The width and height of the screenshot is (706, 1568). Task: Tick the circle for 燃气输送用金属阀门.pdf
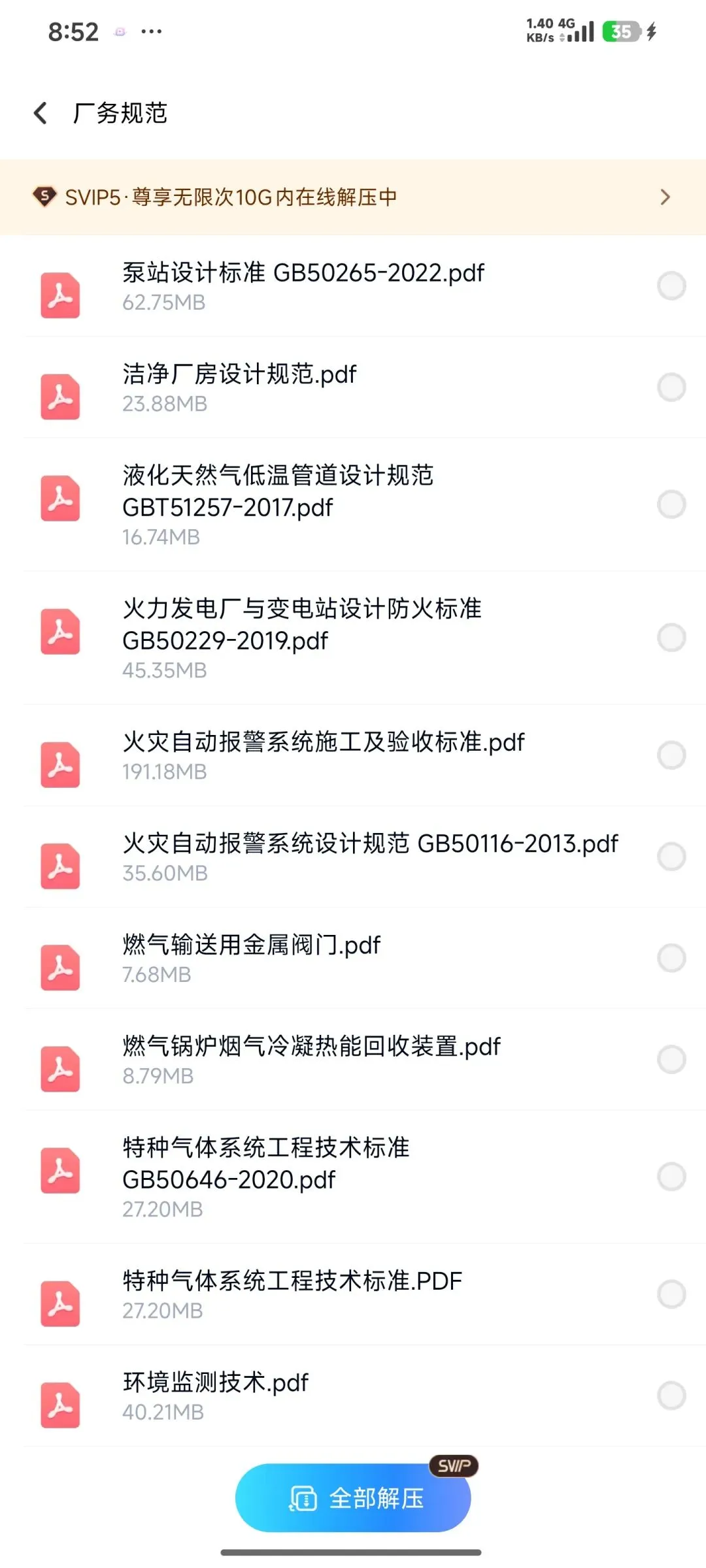tap(671, 958)
